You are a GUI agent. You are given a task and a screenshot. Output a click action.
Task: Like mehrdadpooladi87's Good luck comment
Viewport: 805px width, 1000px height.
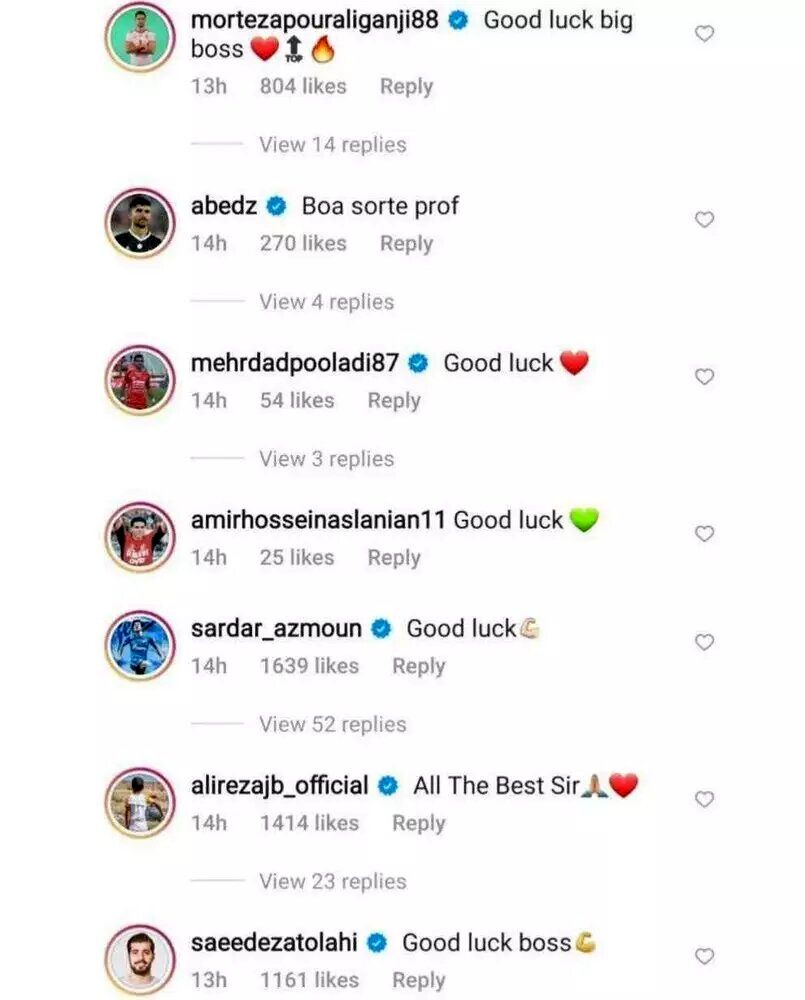(x=704, y=377)
